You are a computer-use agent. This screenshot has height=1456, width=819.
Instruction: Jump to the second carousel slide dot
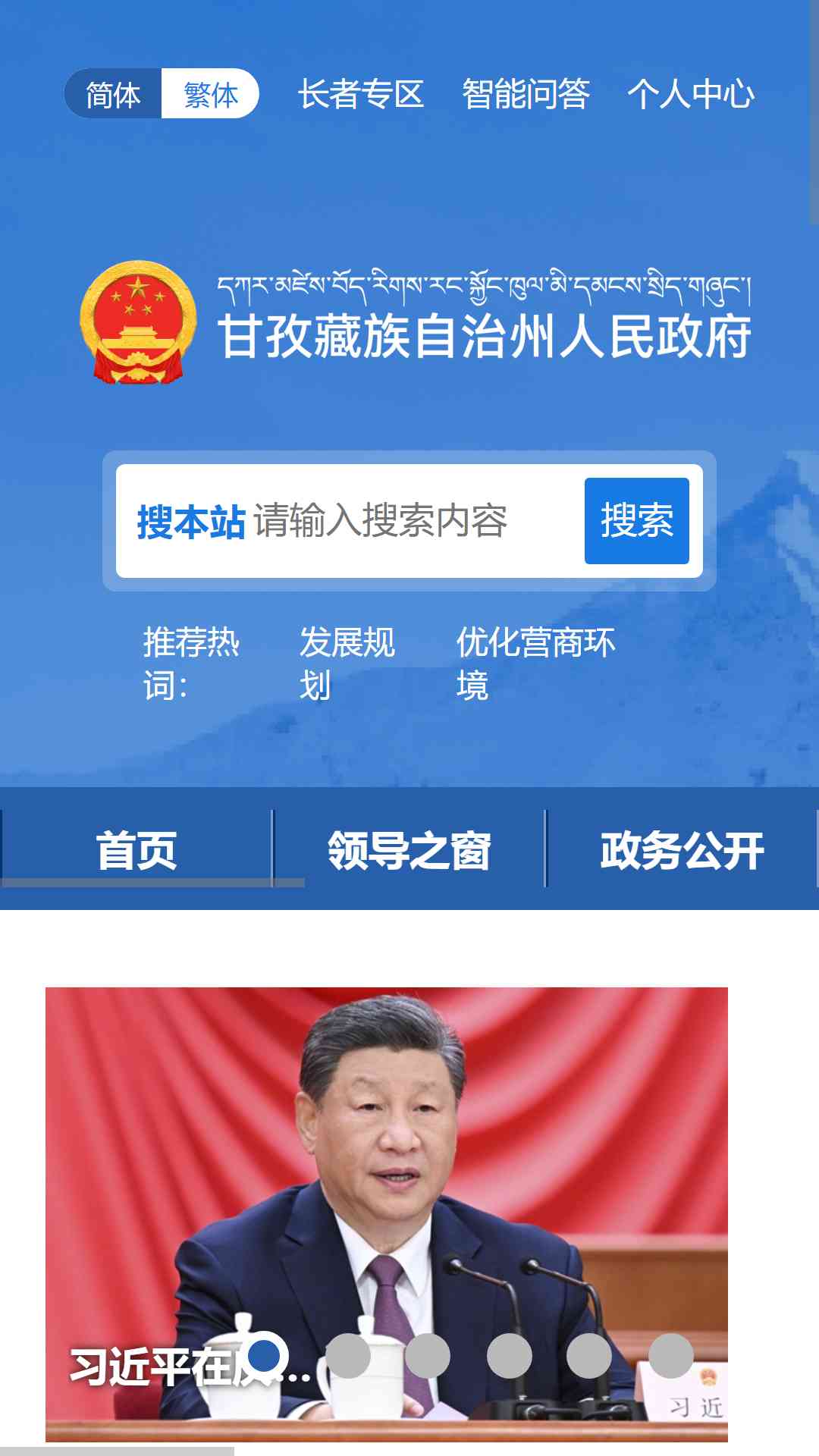(347, 1355)
